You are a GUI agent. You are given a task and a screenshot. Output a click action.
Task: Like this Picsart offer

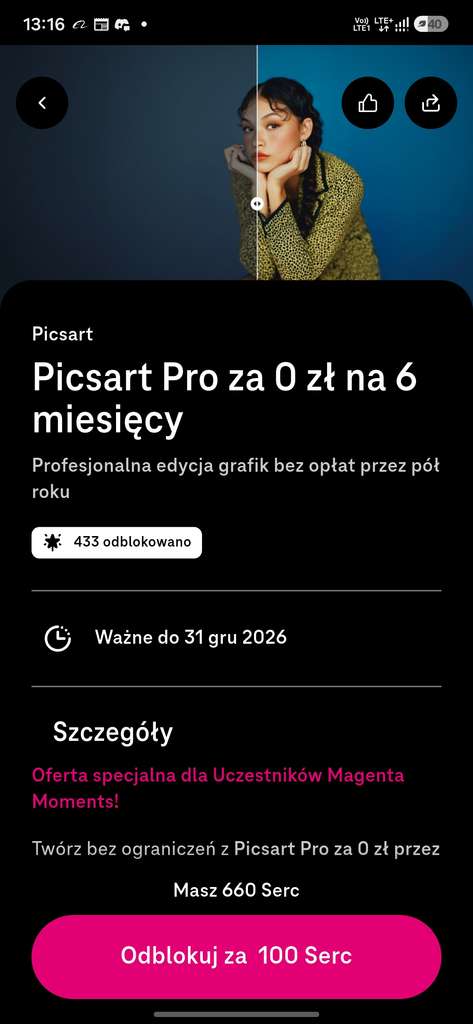[368, 103]
